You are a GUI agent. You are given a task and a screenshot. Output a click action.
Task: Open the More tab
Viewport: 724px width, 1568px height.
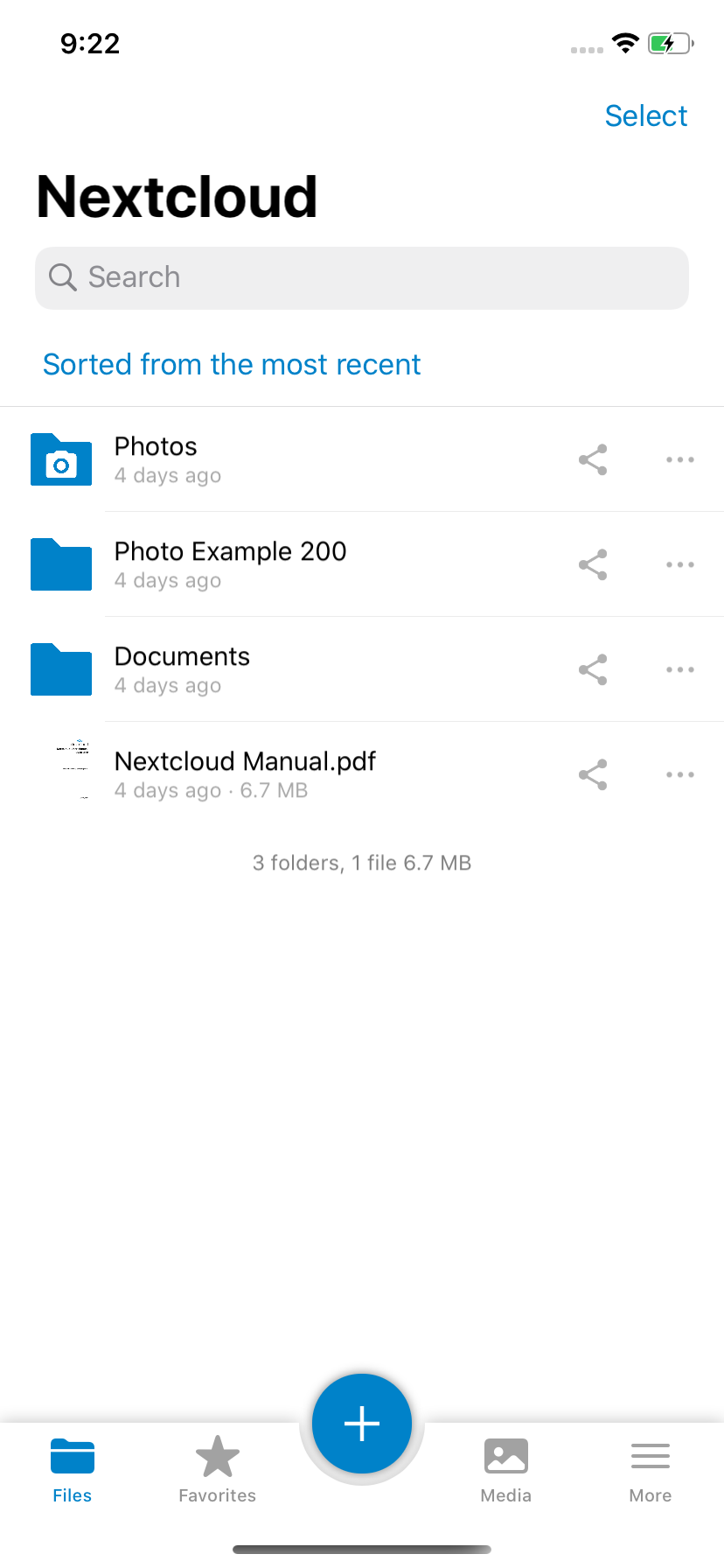651,1470
